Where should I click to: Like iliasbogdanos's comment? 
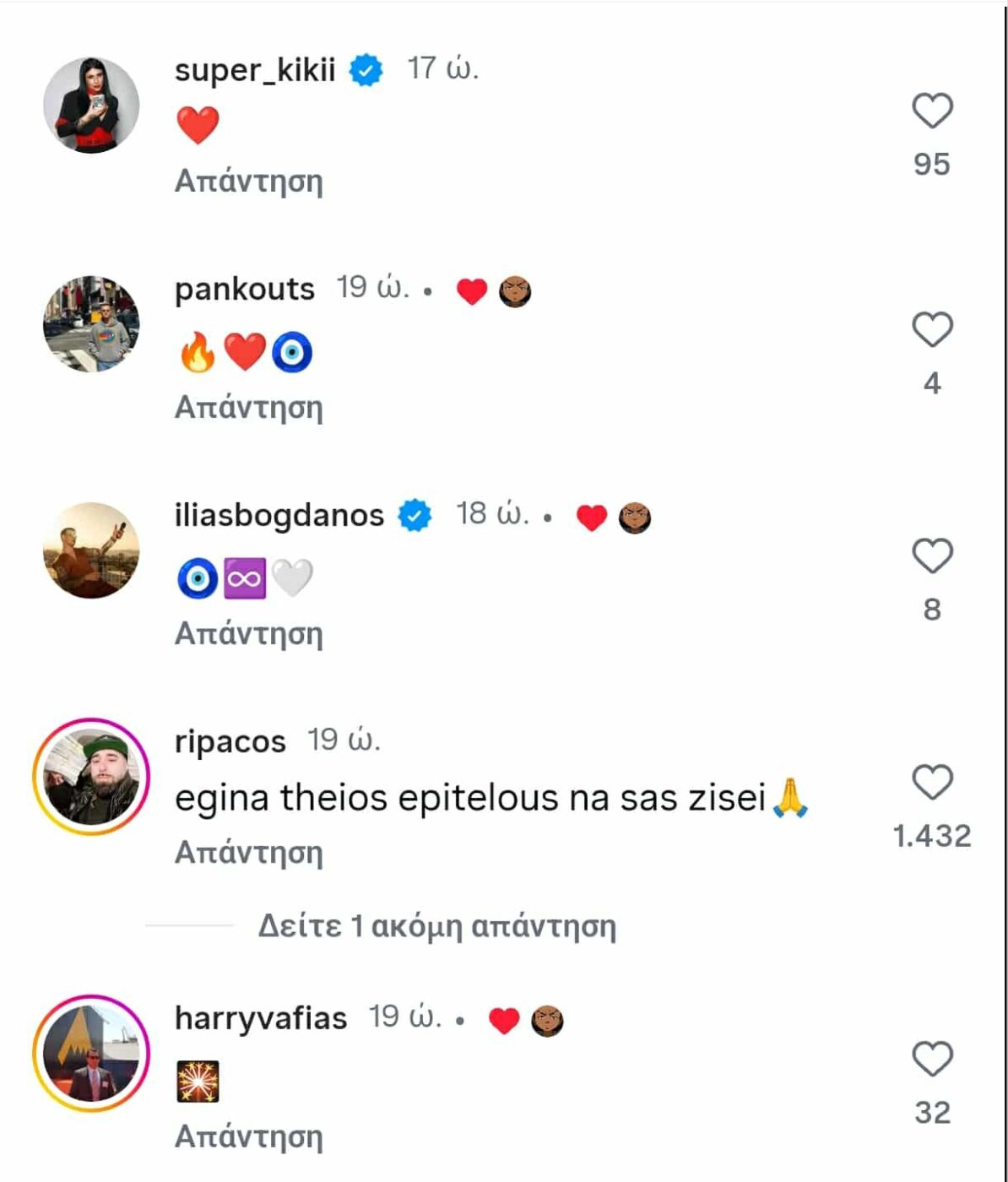(x=932, y=556)
